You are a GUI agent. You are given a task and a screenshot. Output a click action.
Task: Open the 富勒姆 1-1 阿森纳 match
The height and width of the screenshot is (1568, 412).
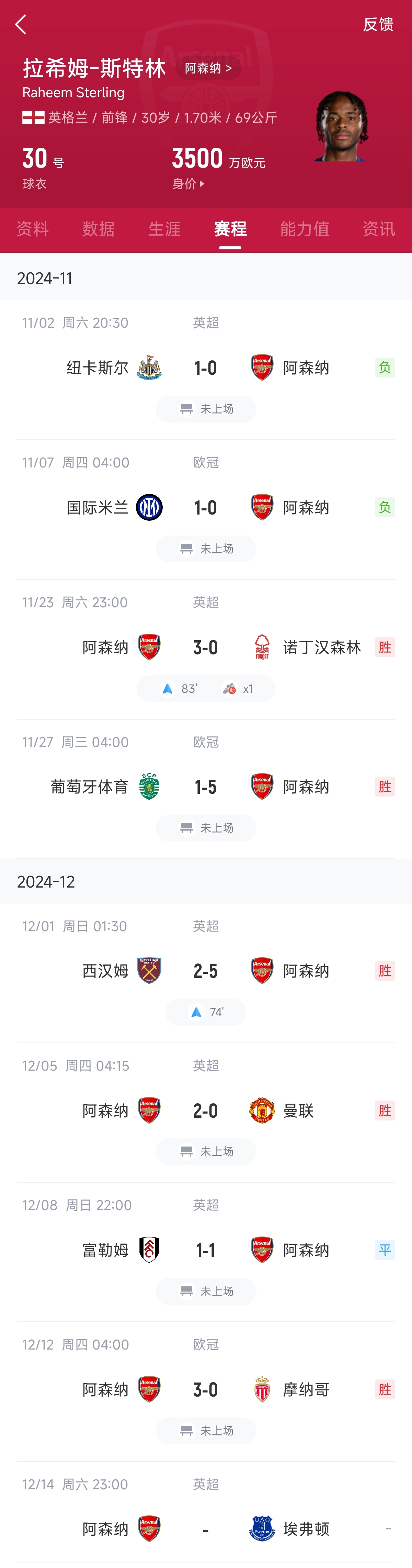pos(206,1250)
